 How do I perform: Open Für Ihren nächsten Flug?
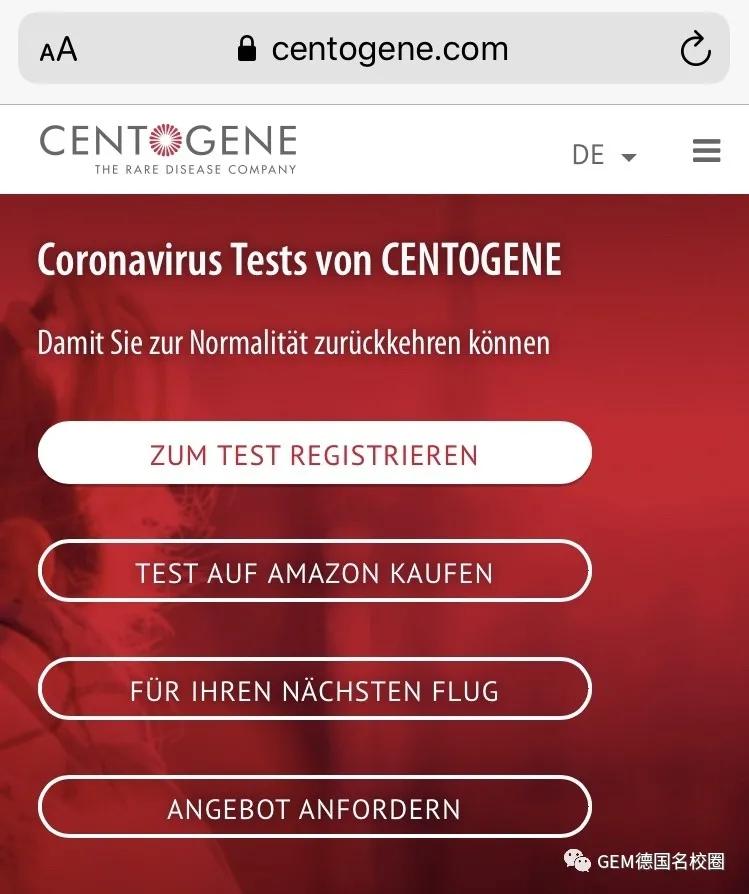(314, 690)
